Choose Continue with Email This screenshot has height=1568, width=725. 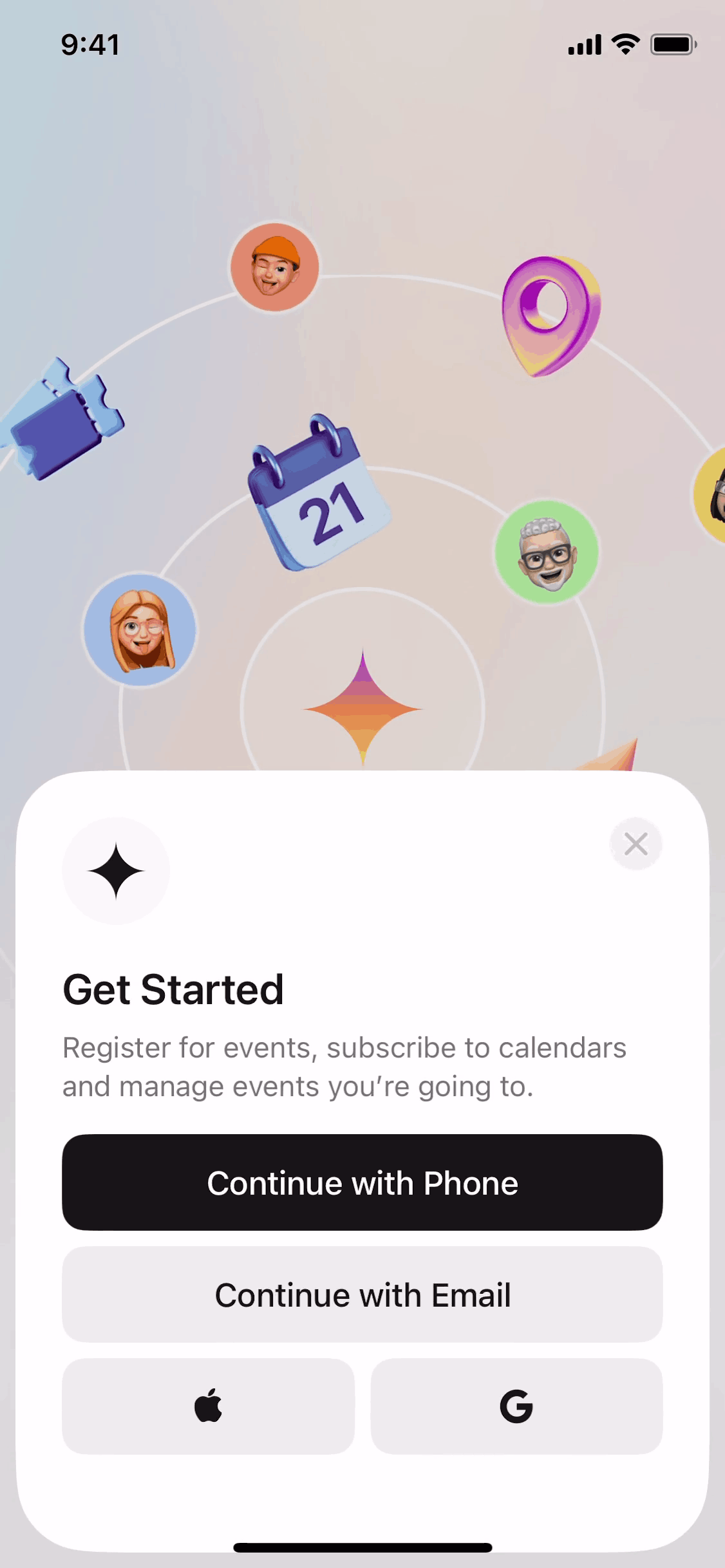coord(362,1294)
